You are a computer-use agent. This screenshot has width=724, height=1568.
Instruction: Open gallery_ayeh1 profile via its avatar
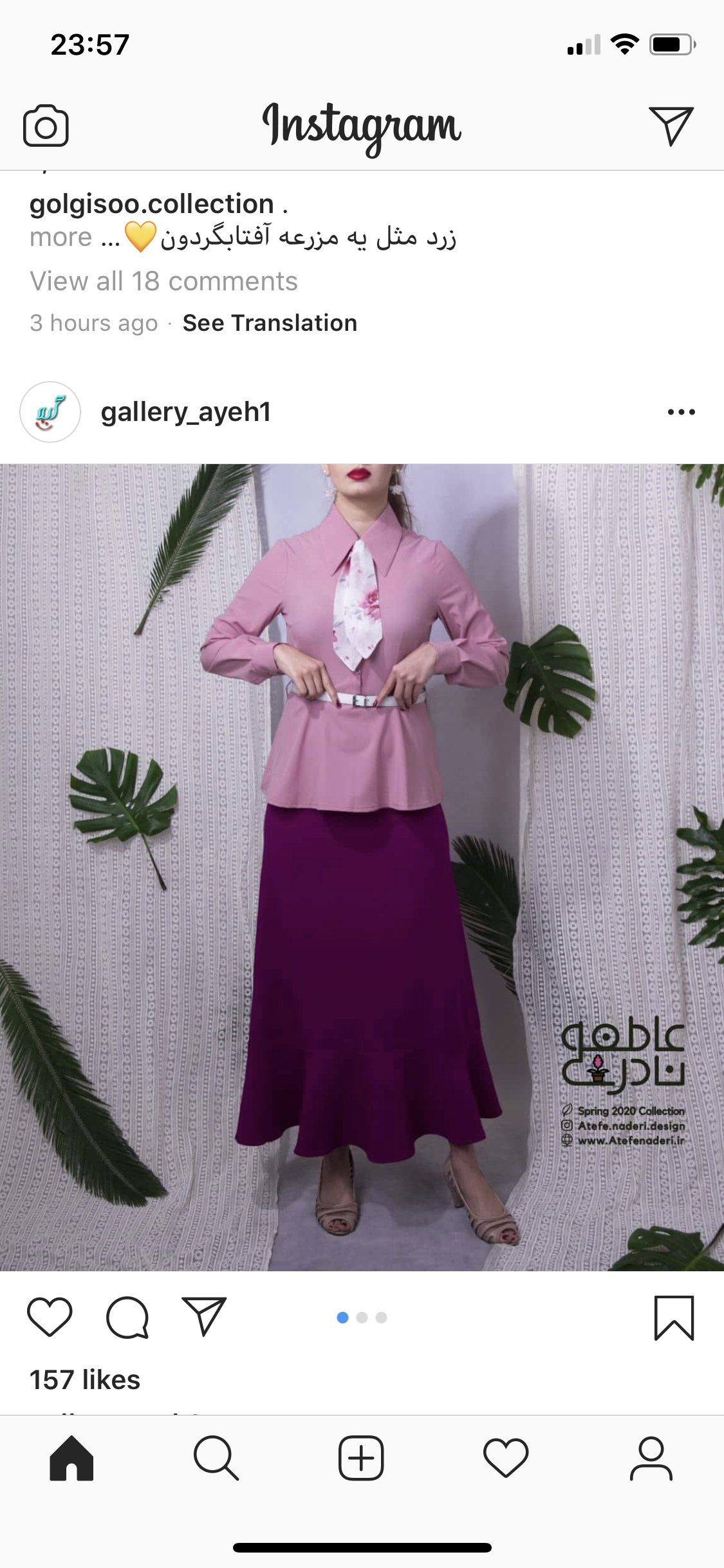tap(50, 412)
